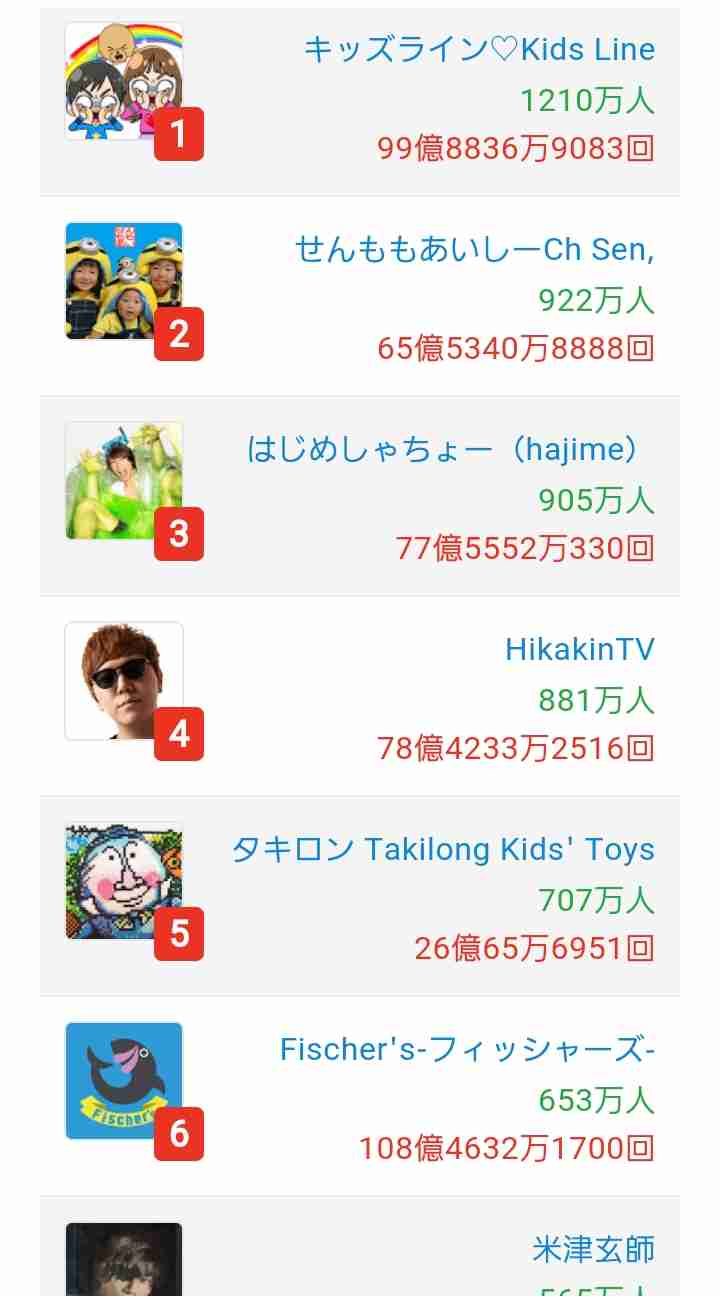This screenshot has width=720, height=1296.
Task: Open the 米津玄師 channel link
Action: [594, 1249]
